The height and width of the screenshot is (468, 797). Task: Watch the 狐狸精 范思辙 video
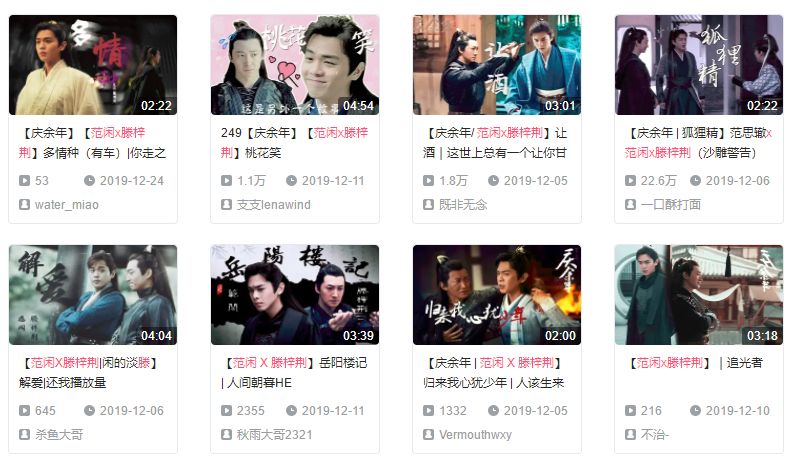pos(698,65)
